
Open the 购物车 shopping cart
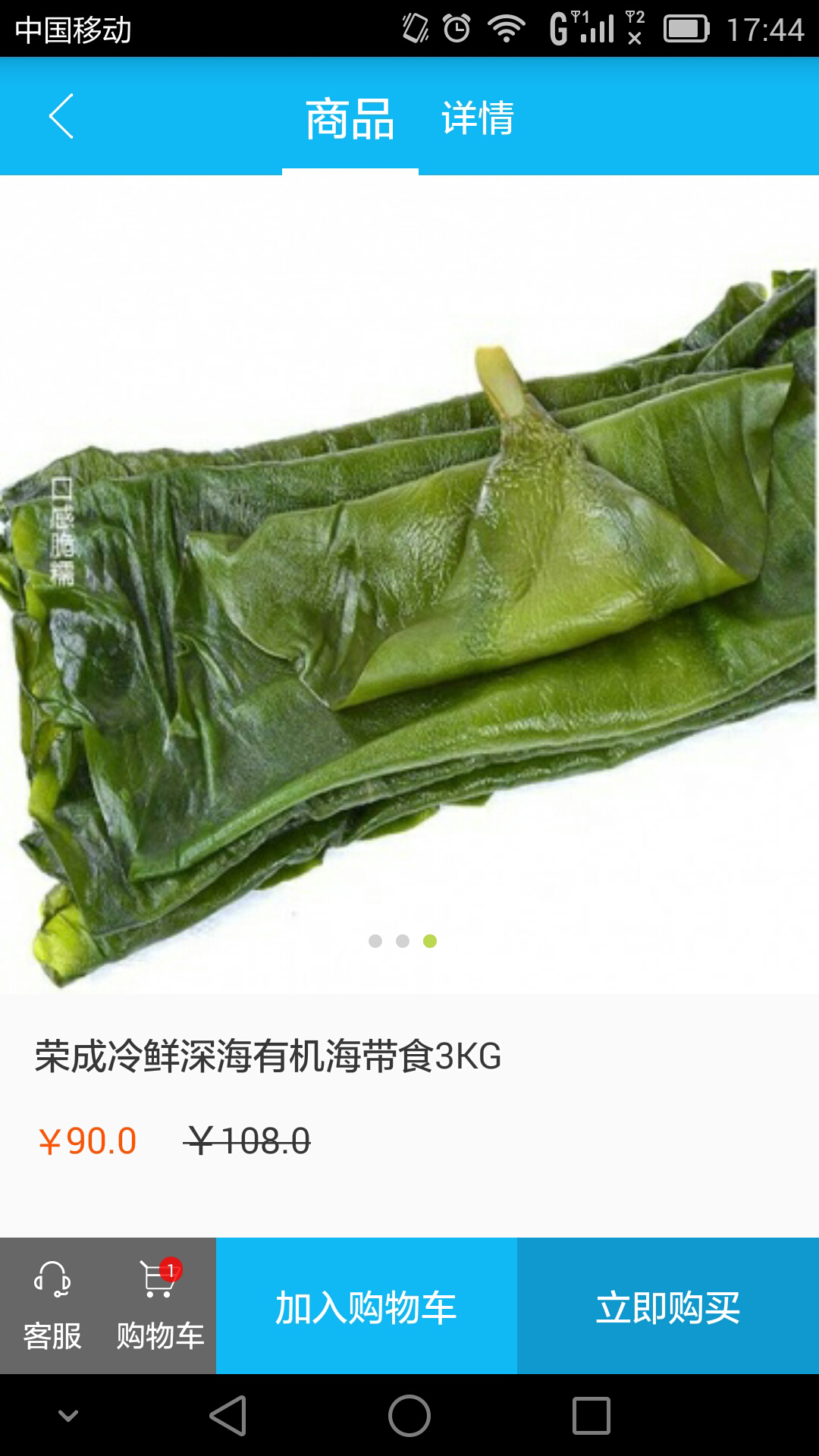coord(160,1306)
